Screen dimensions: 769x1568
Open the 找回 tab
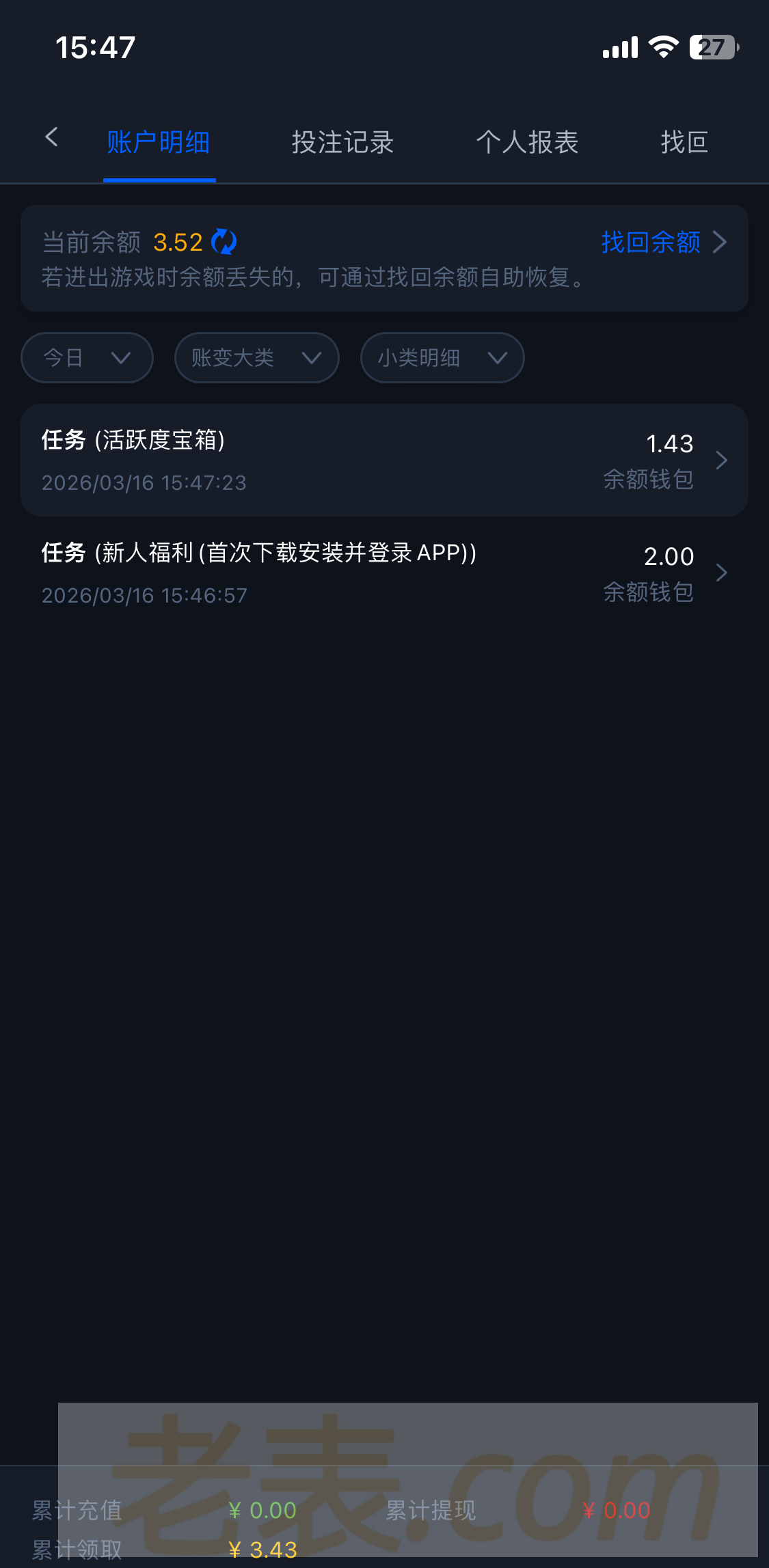(684, 143)
